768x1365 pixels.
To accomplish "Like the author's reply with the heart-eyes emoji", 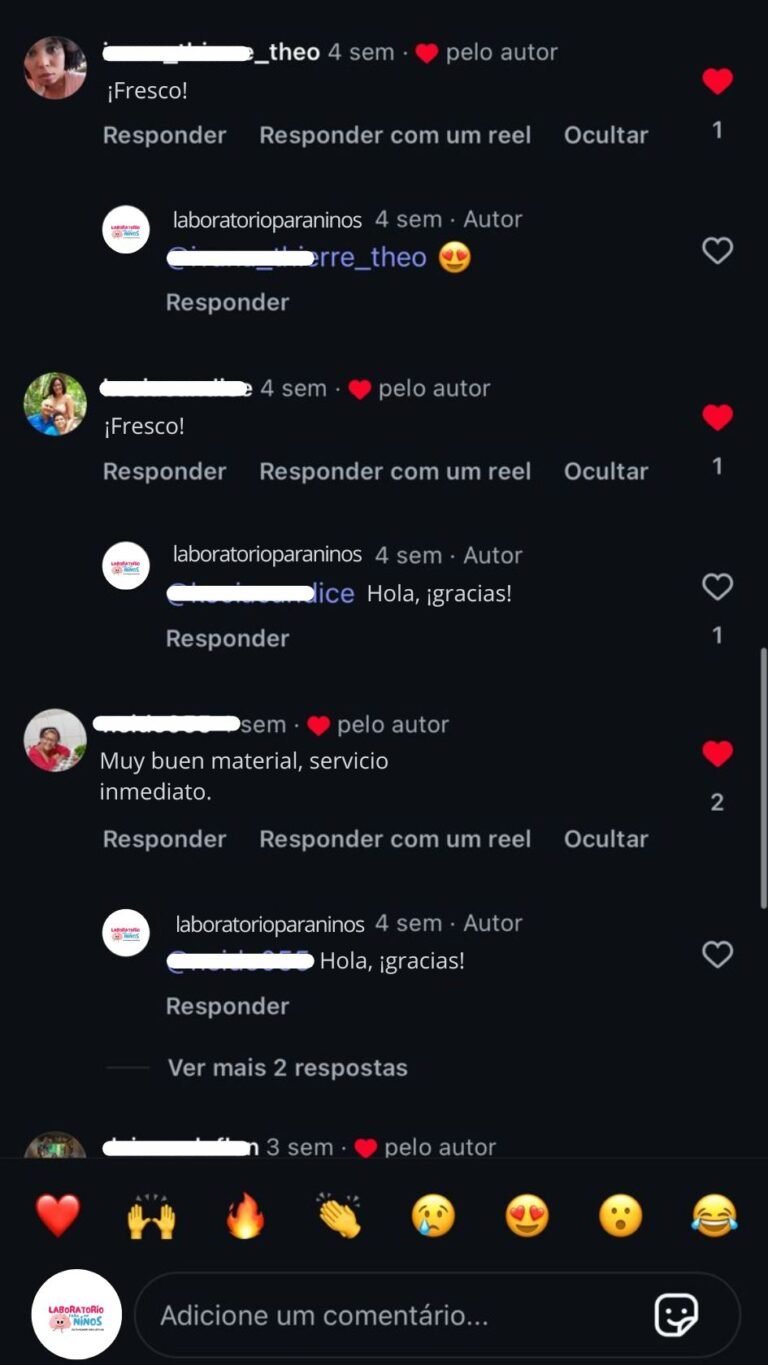I will (x=717, y=250).
